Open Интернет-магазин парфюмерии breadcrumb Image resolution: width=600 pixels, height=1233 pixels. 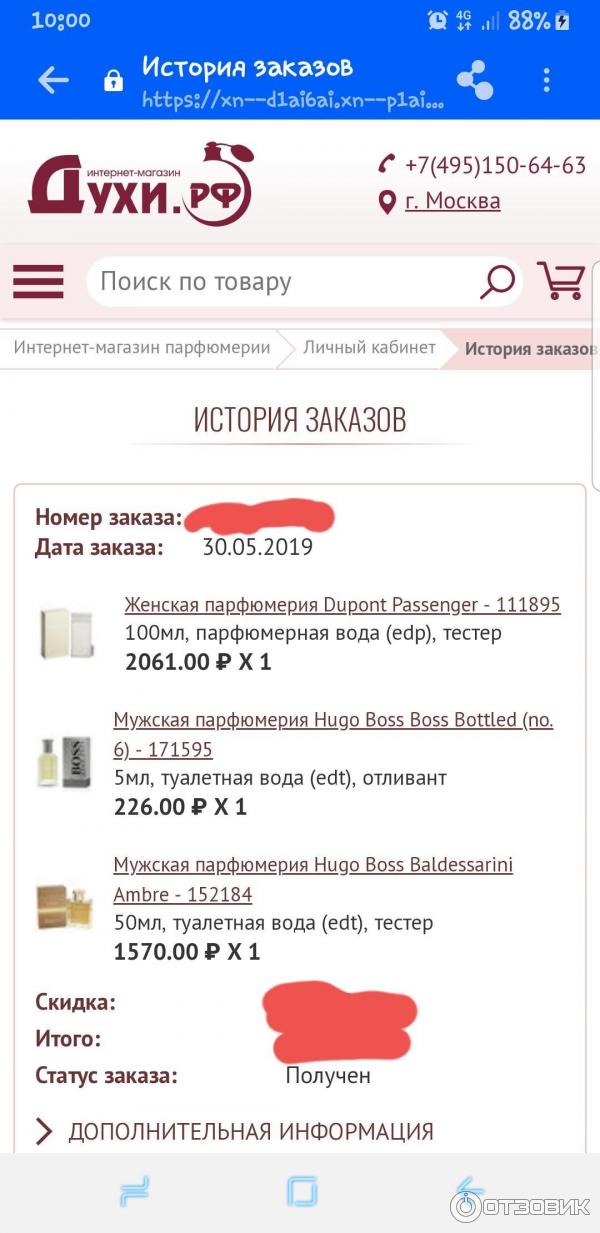[x=142, y=348]
